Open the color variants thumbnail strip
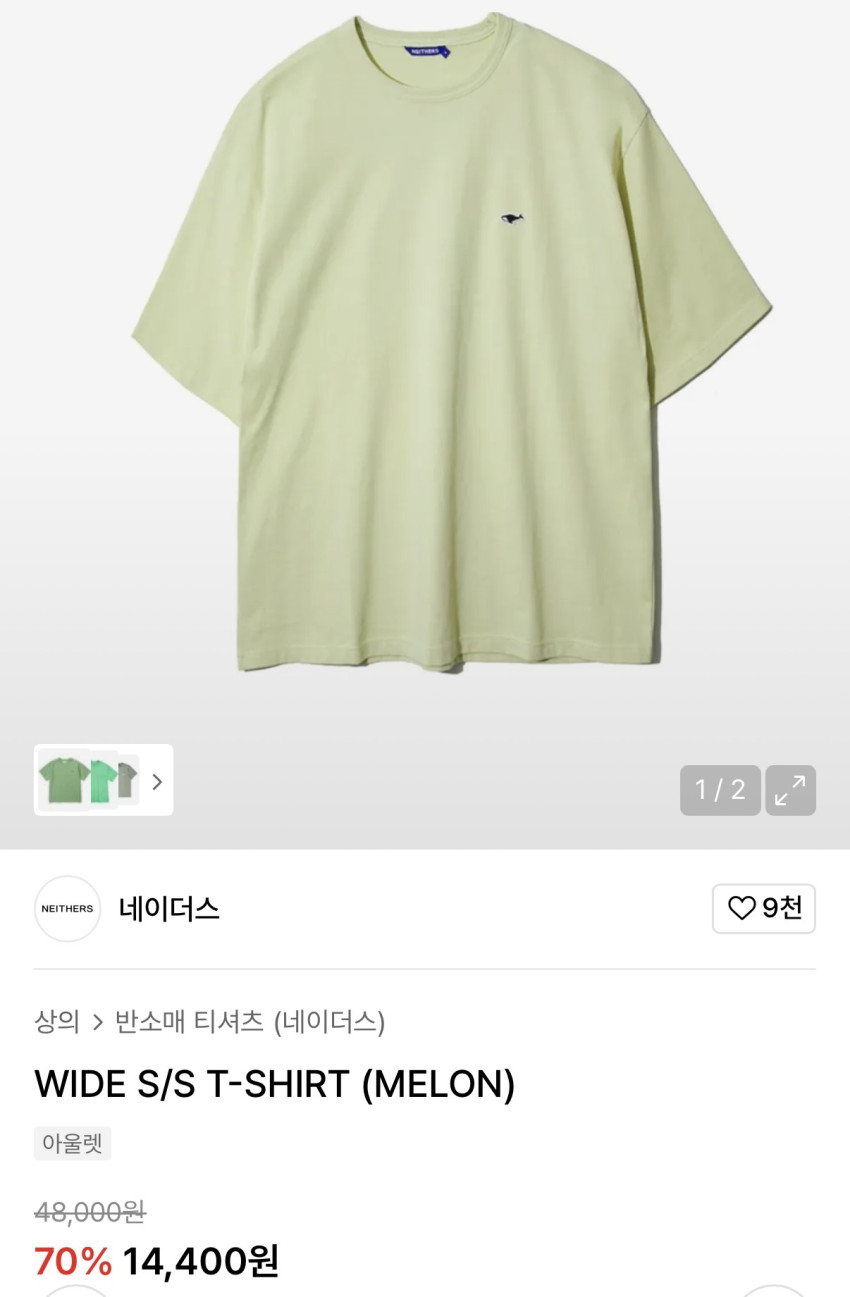850x1297 pixels. click(x=103, y=780)
